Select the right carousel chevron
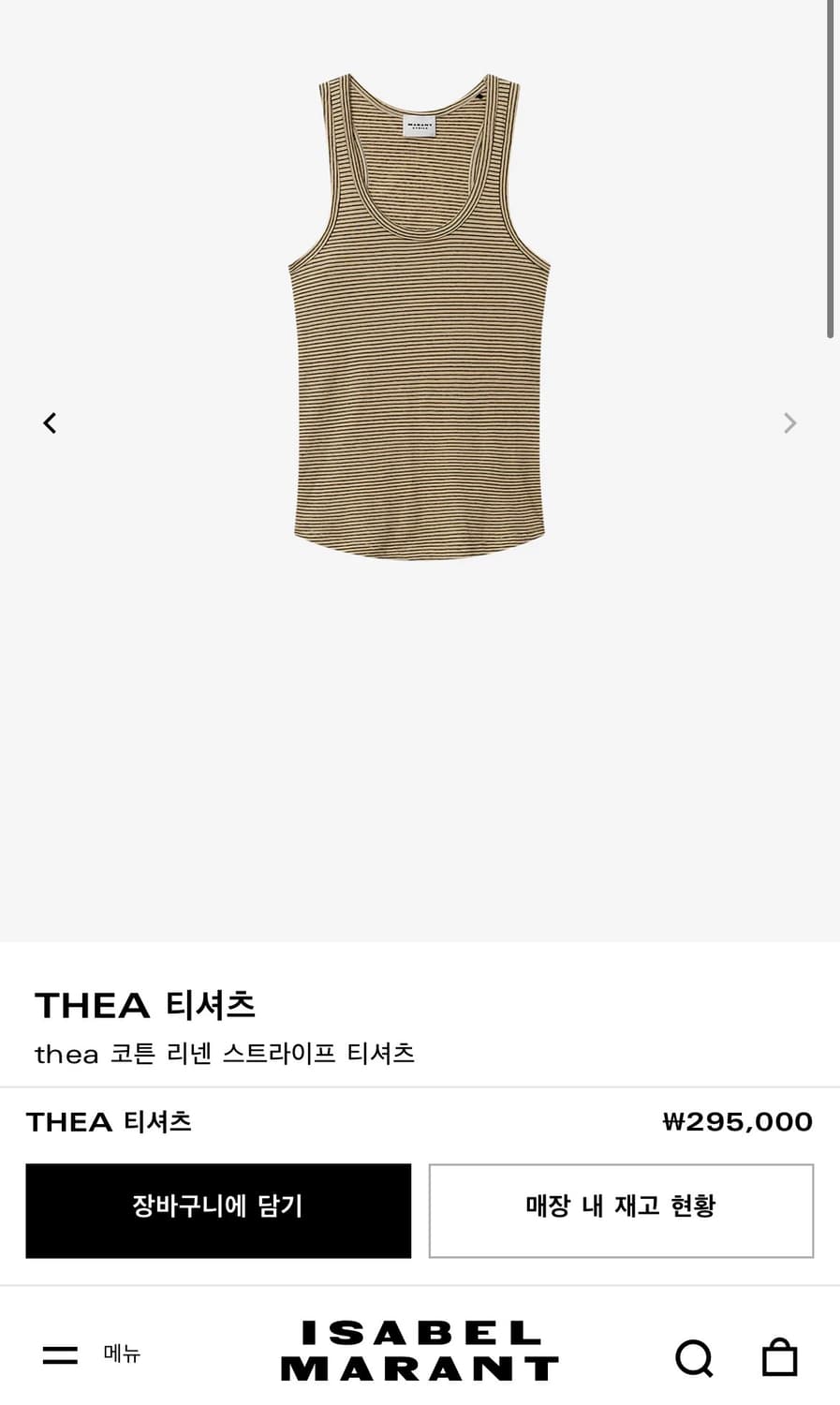This screenshot has width=840, height=1405. click(x=790, y=422)
